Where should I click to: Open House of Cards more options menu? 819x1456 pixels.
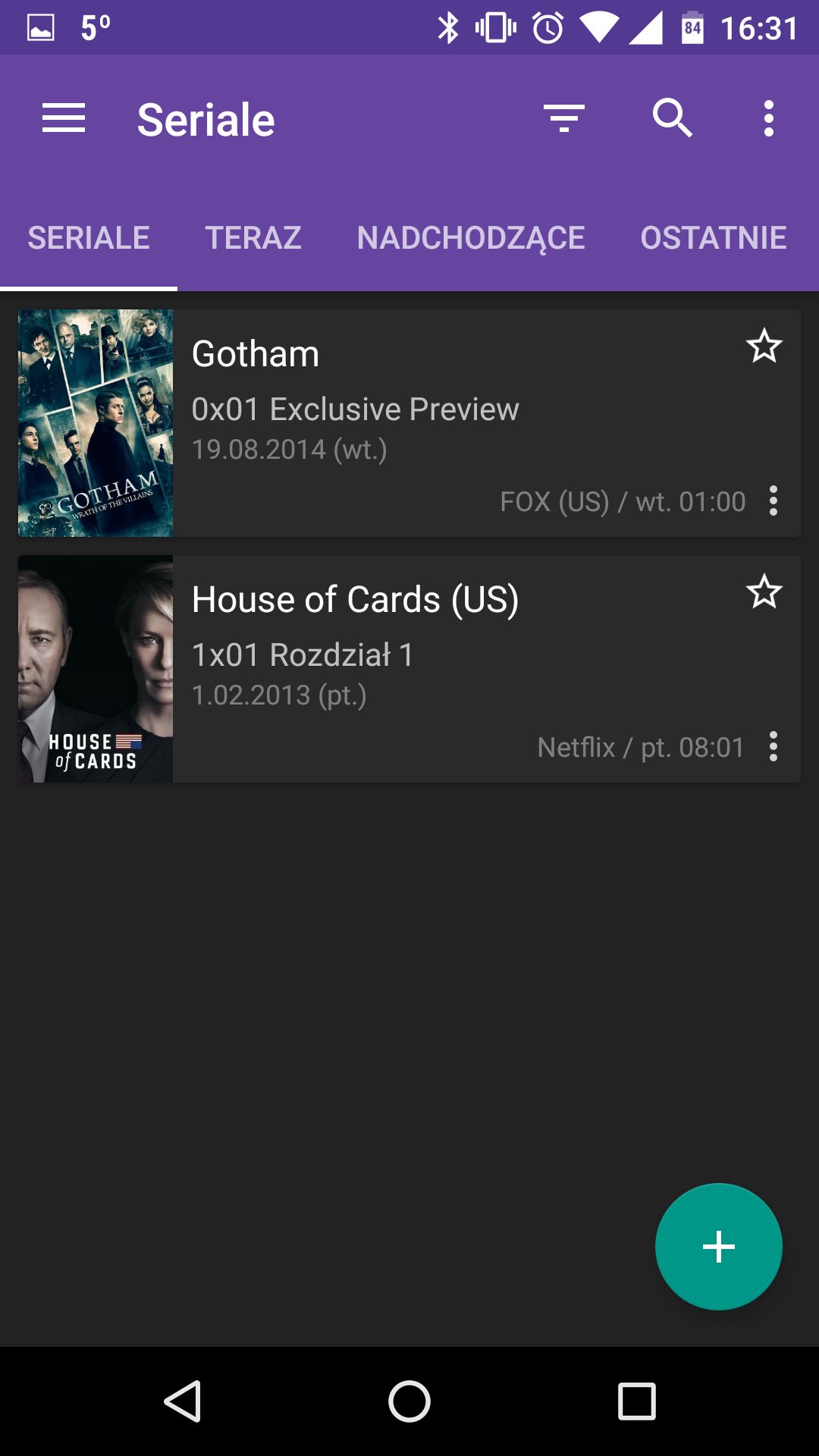[x=773, y=747]
